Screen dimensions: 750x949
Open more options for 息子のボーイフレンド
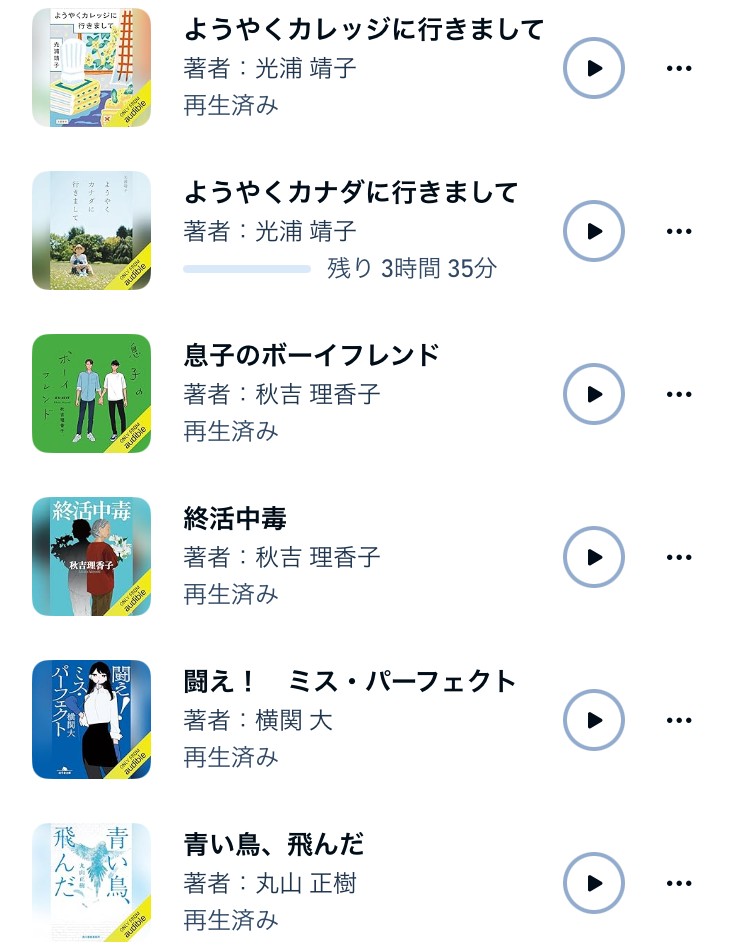click(x=679, y=394)
